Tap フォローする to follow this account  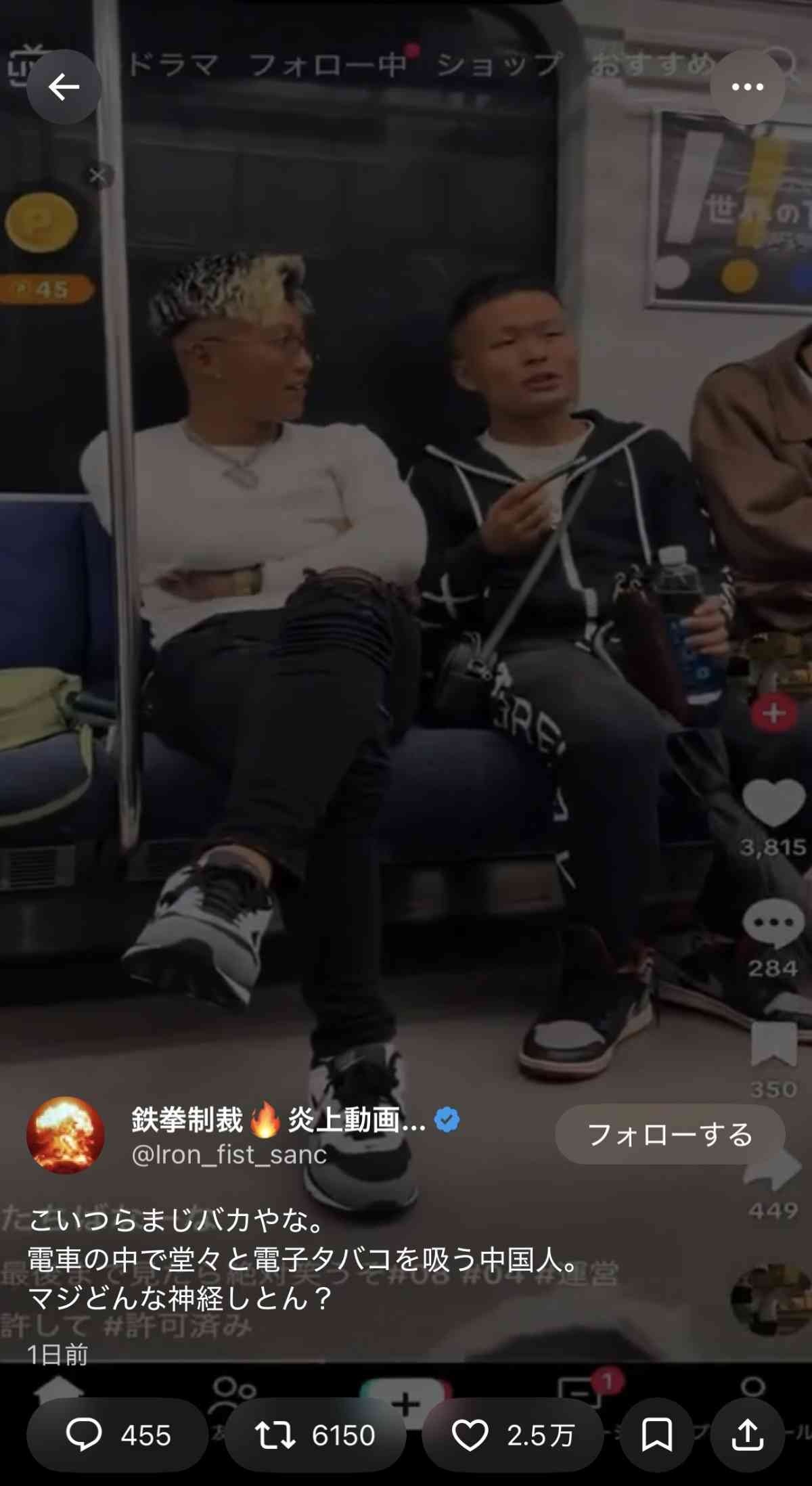(x=670, y=1135)
